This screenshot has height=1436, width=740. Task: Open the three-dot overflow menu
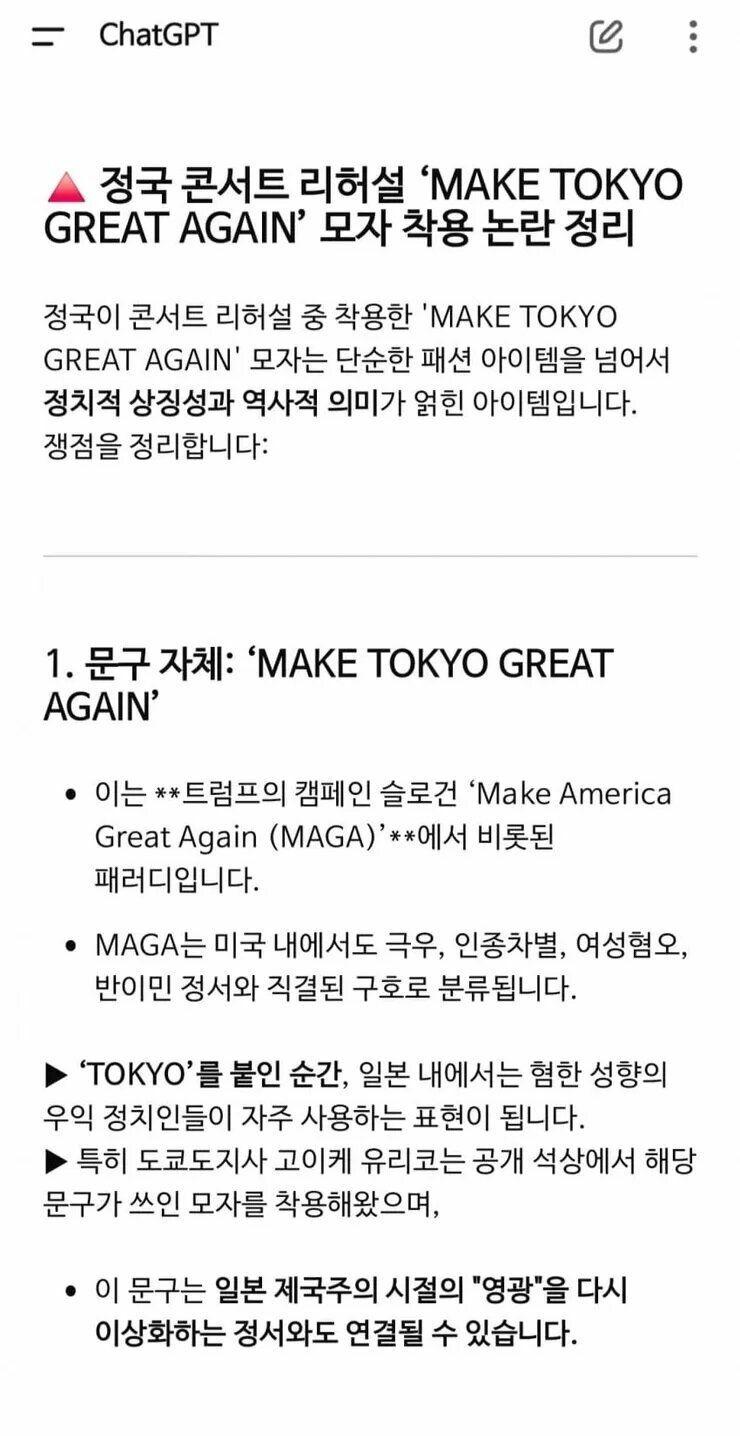click(693, 36)
